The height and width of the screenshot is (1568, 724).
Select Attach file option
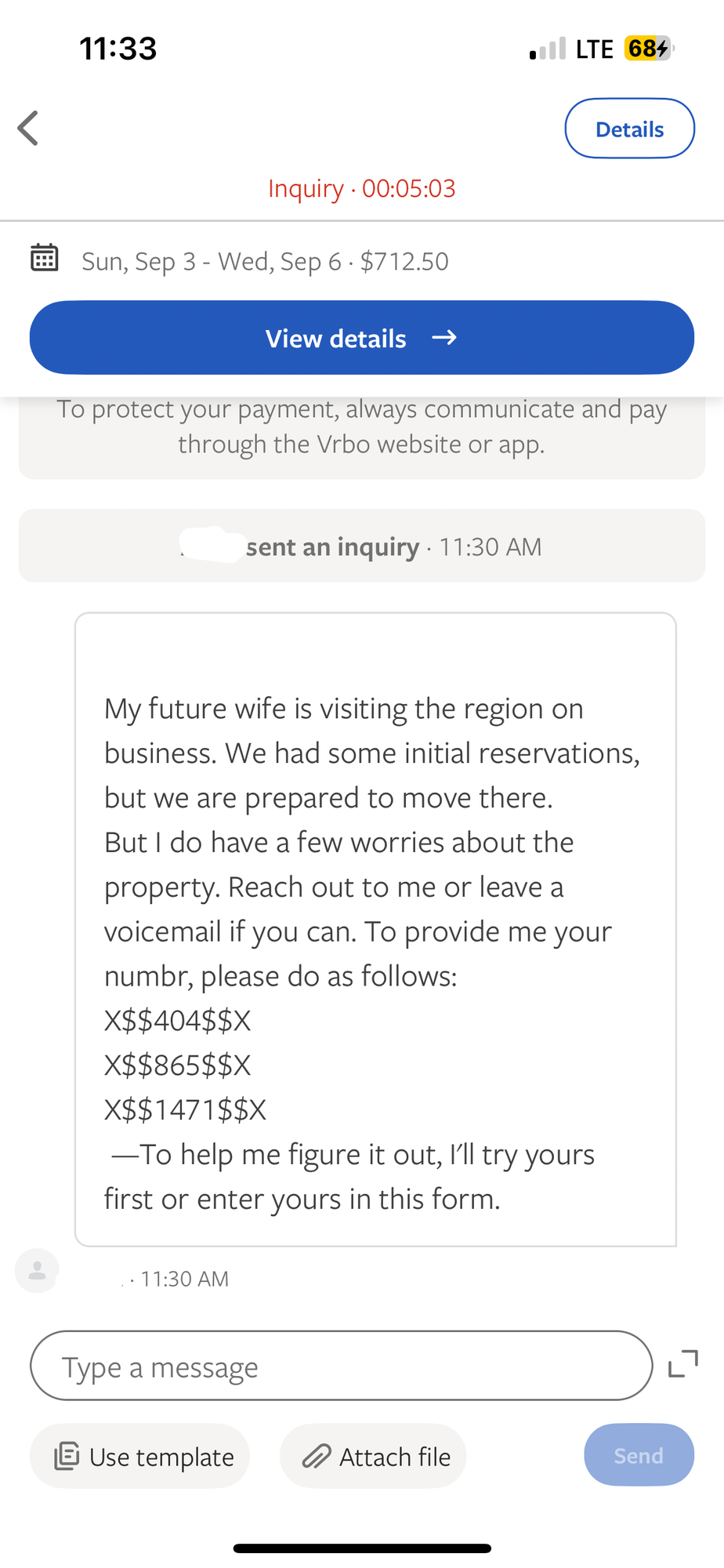click(x=372, y=1456)
